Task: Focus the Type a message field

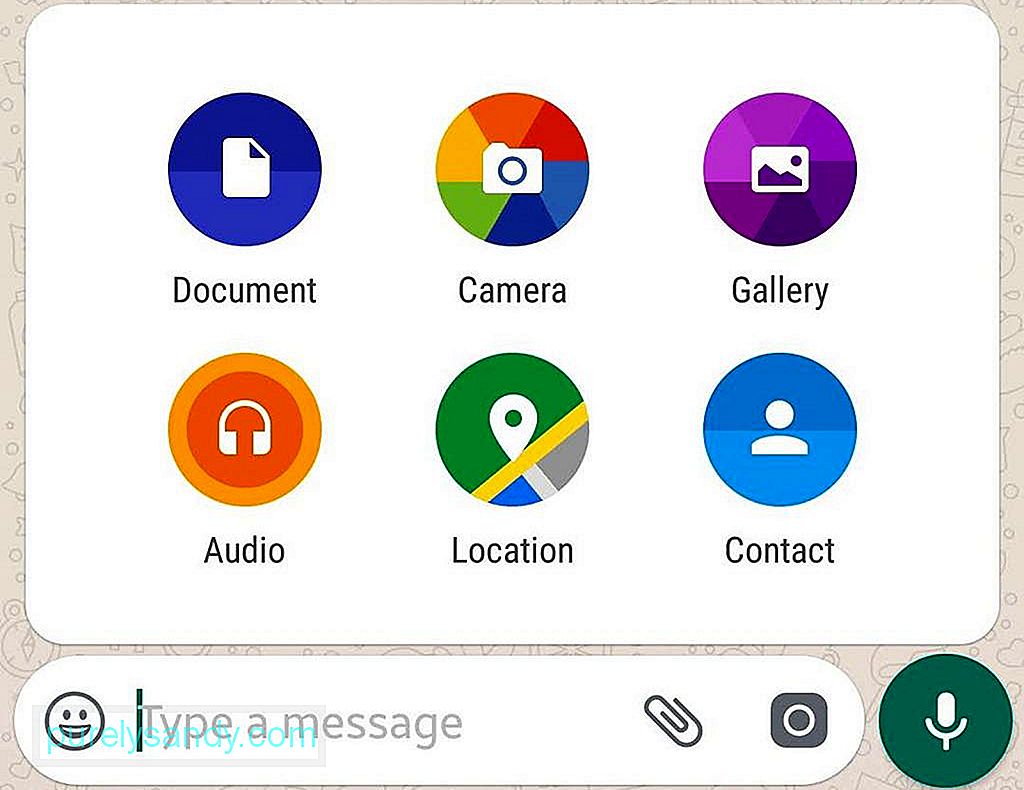Action: tap(380, 721)
